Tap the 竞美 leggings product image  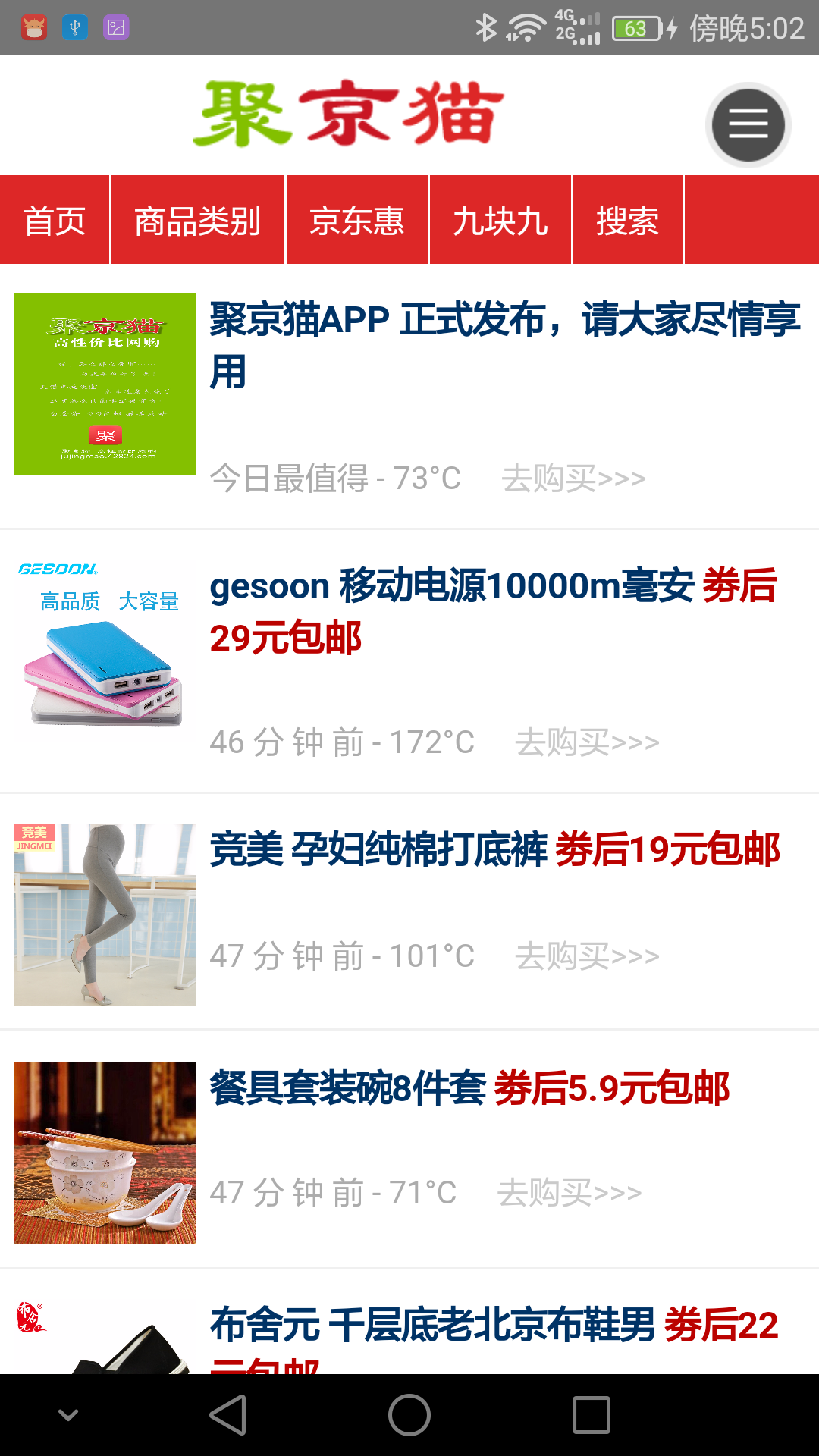click(105, 915)
